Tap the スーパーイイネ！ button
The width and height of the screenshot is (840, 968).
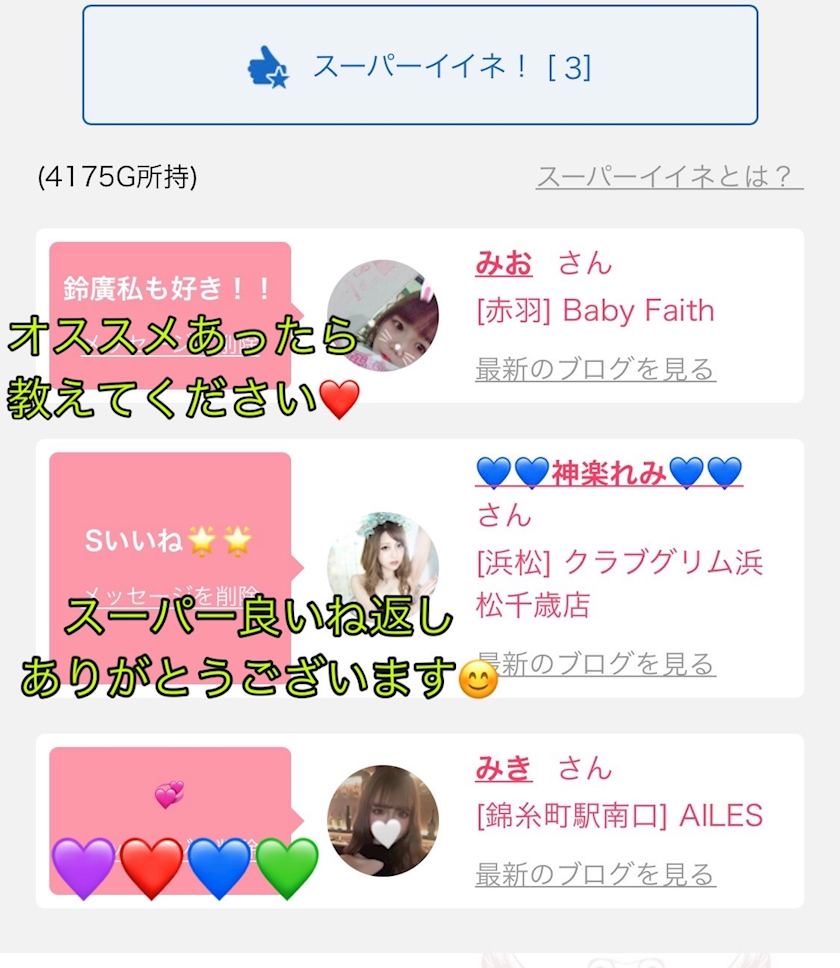coord(420,66)
